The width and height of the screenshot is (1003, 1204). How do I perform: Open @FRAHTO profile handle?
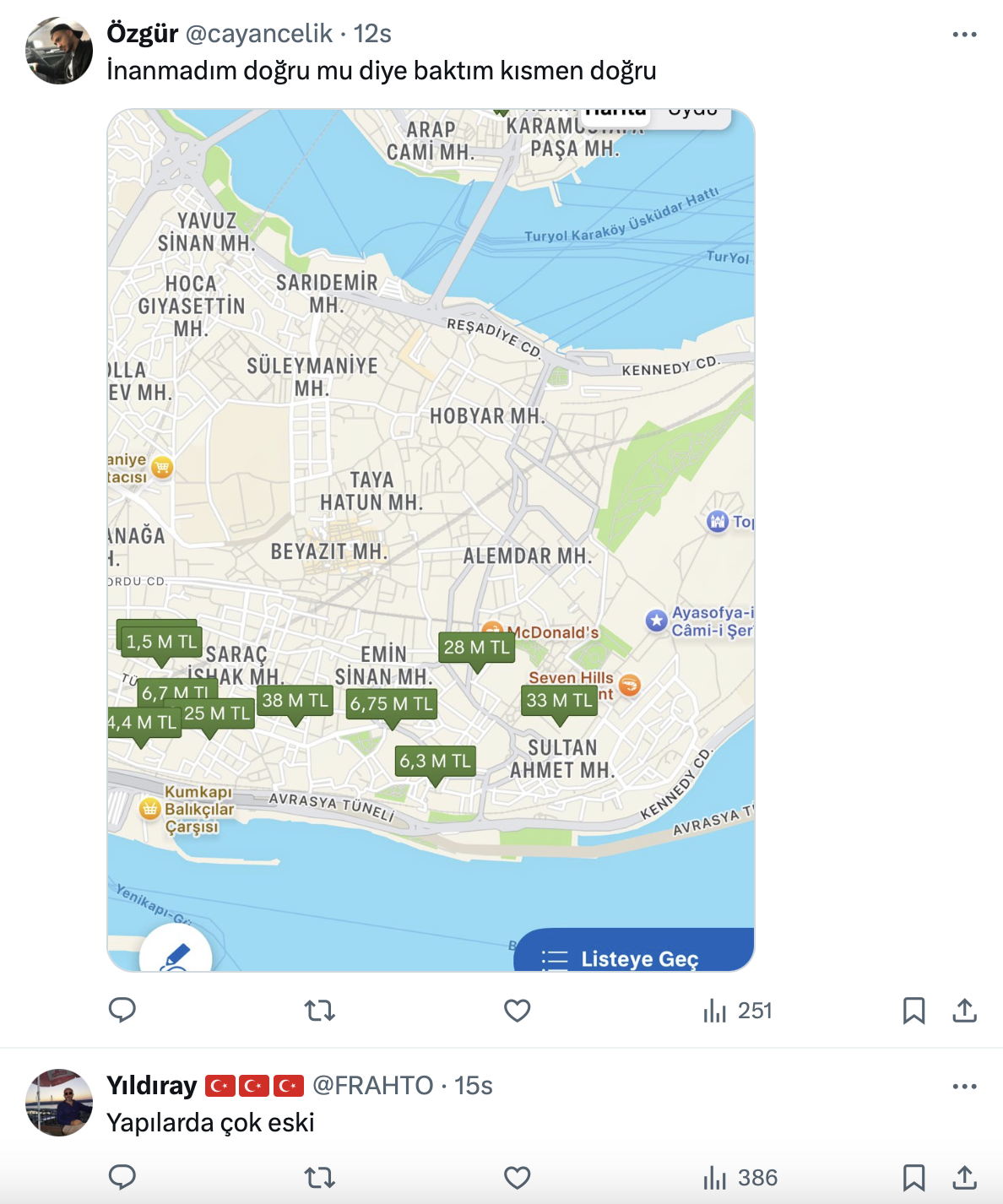point(372,1086)
